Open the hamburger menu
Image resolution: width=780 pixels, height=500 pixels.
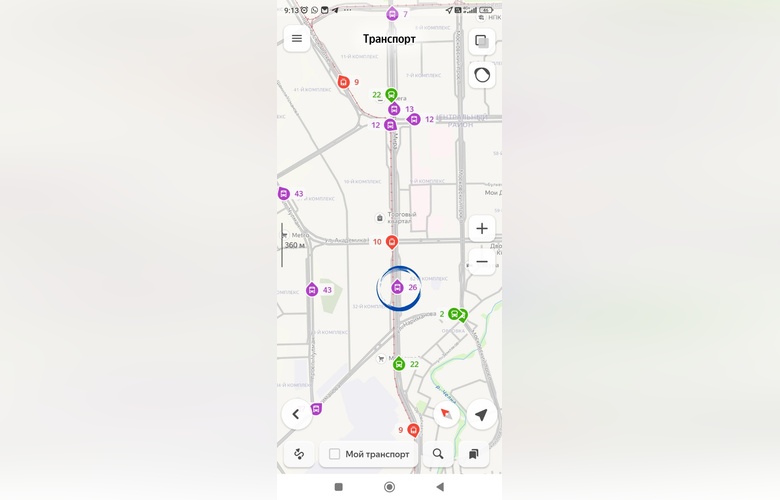click(x=295, y=39)
